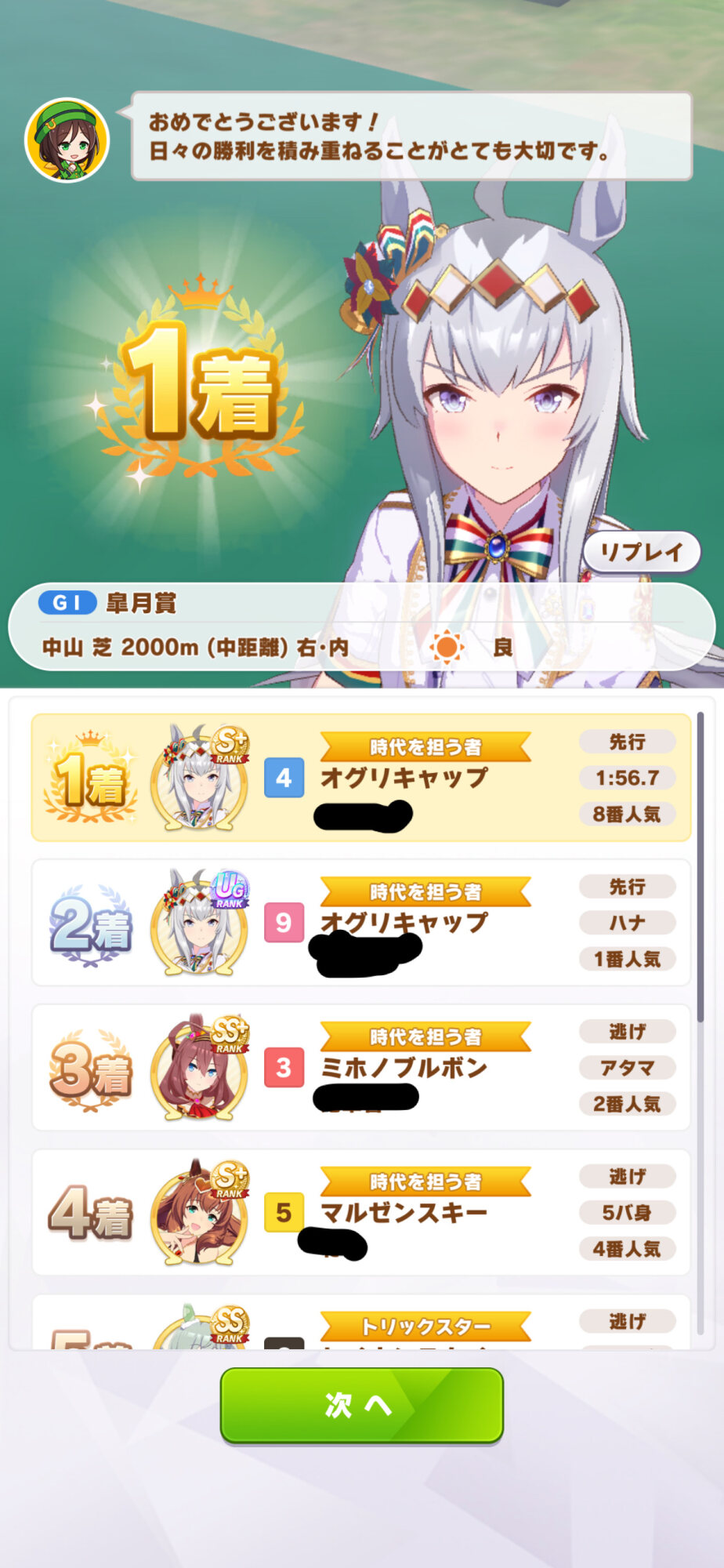Tap the リプレイ replay button
Viewport: 724px width, 1568px height.
(x=641, y=552)
